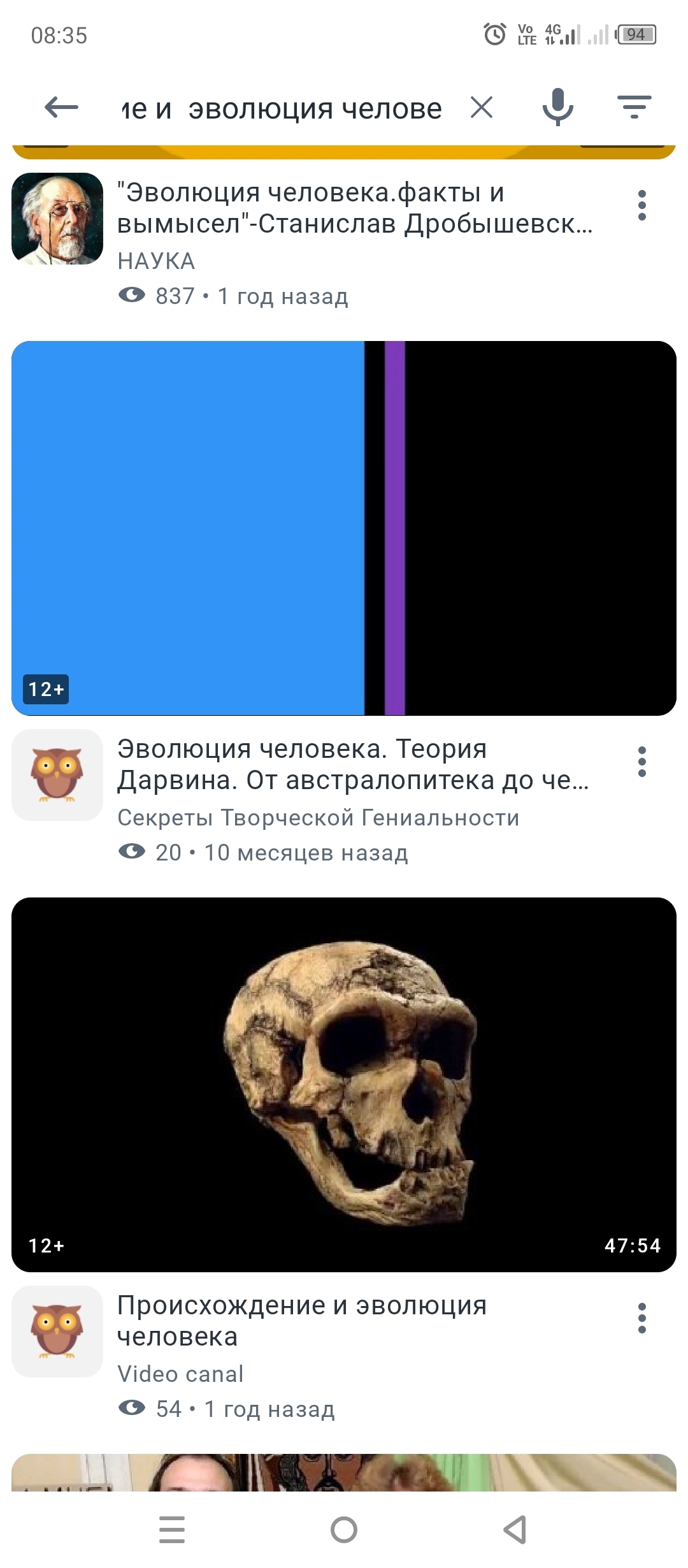The width and height of the screenshot is (688, 1568).
Task: Start voice search with the microphone
Action: coord(558,106)
